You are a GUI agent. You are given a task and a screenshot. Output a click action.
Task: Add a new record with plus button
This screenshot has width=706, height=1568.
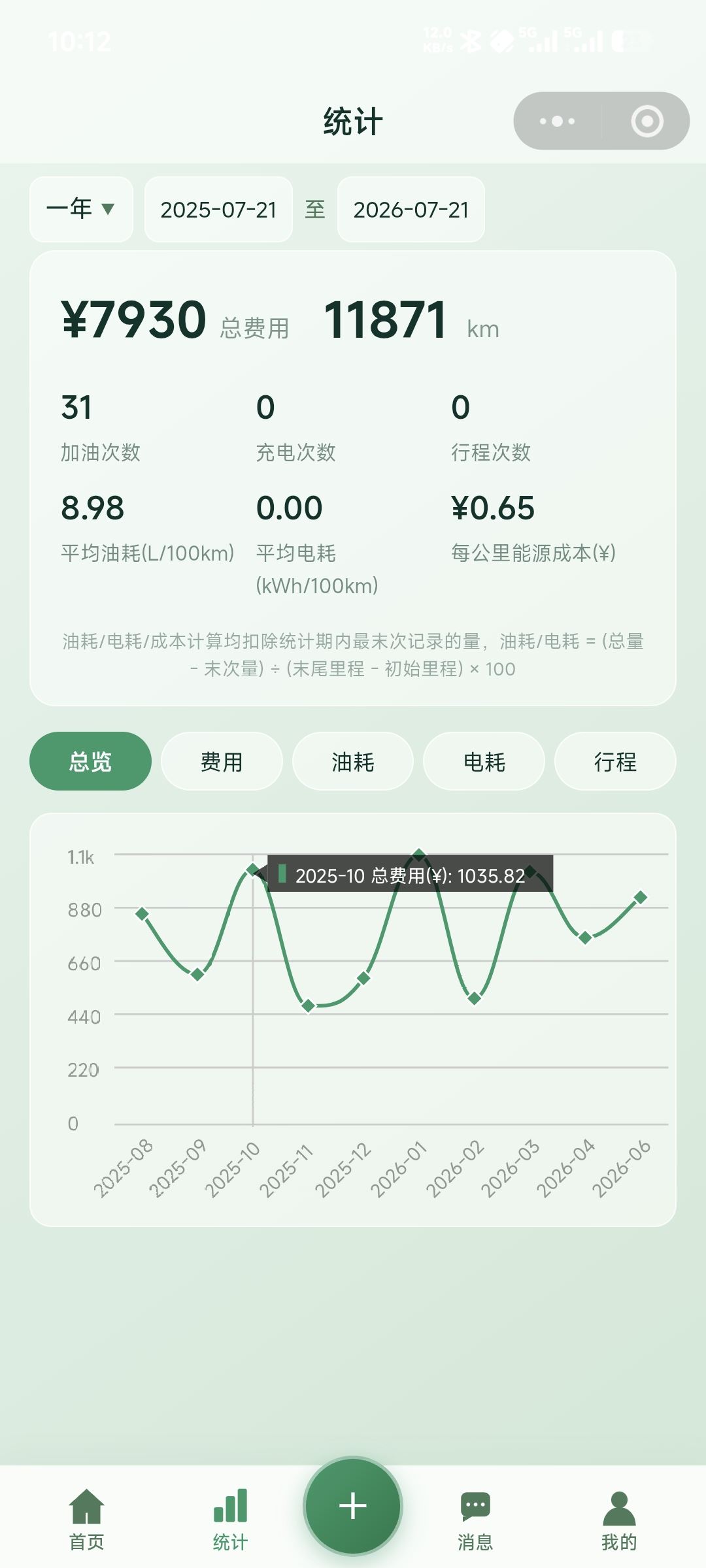[353, 1506]
